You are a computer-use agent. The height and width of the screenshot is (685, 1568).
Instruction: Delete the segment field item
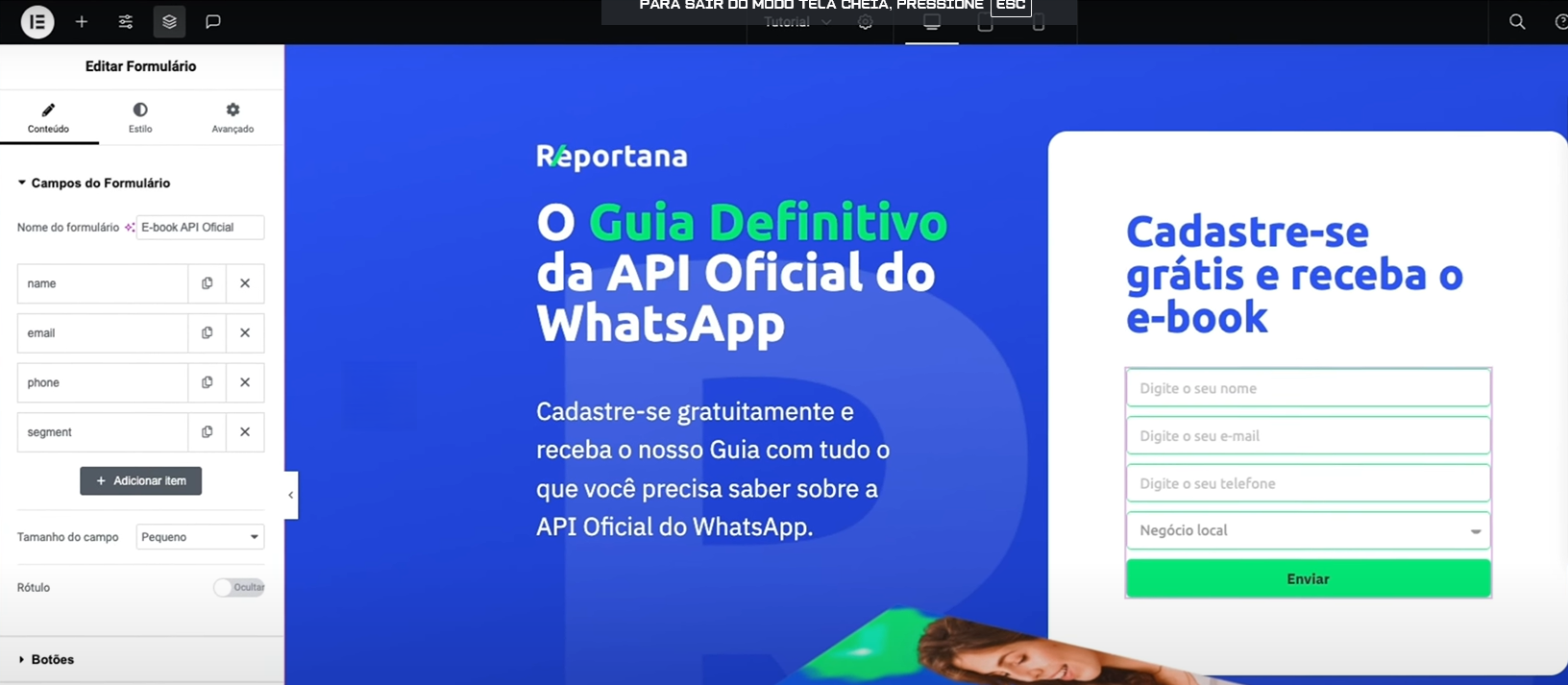coord(245,432)
